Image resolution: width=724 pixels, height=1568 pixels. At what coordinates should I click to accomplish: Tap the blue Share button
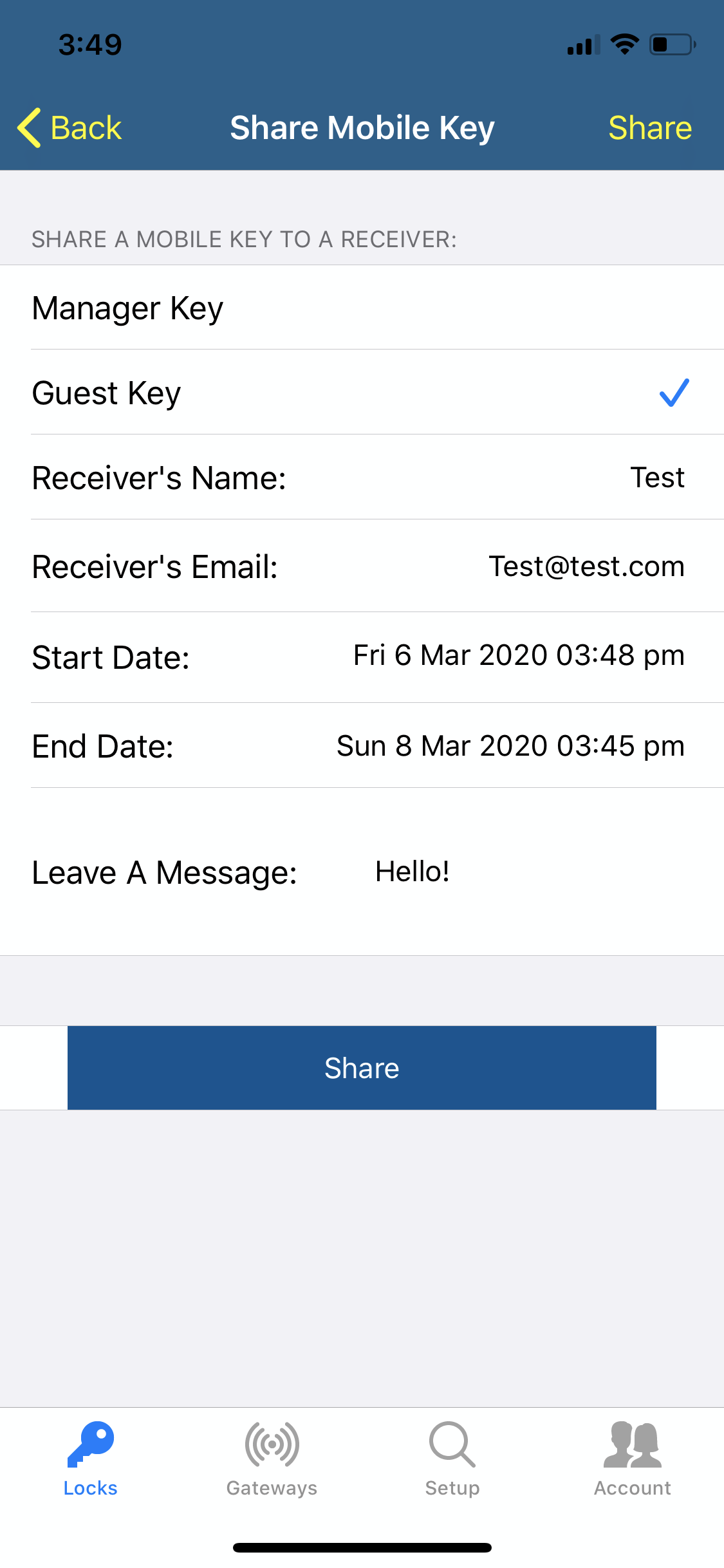(362, 1068)
